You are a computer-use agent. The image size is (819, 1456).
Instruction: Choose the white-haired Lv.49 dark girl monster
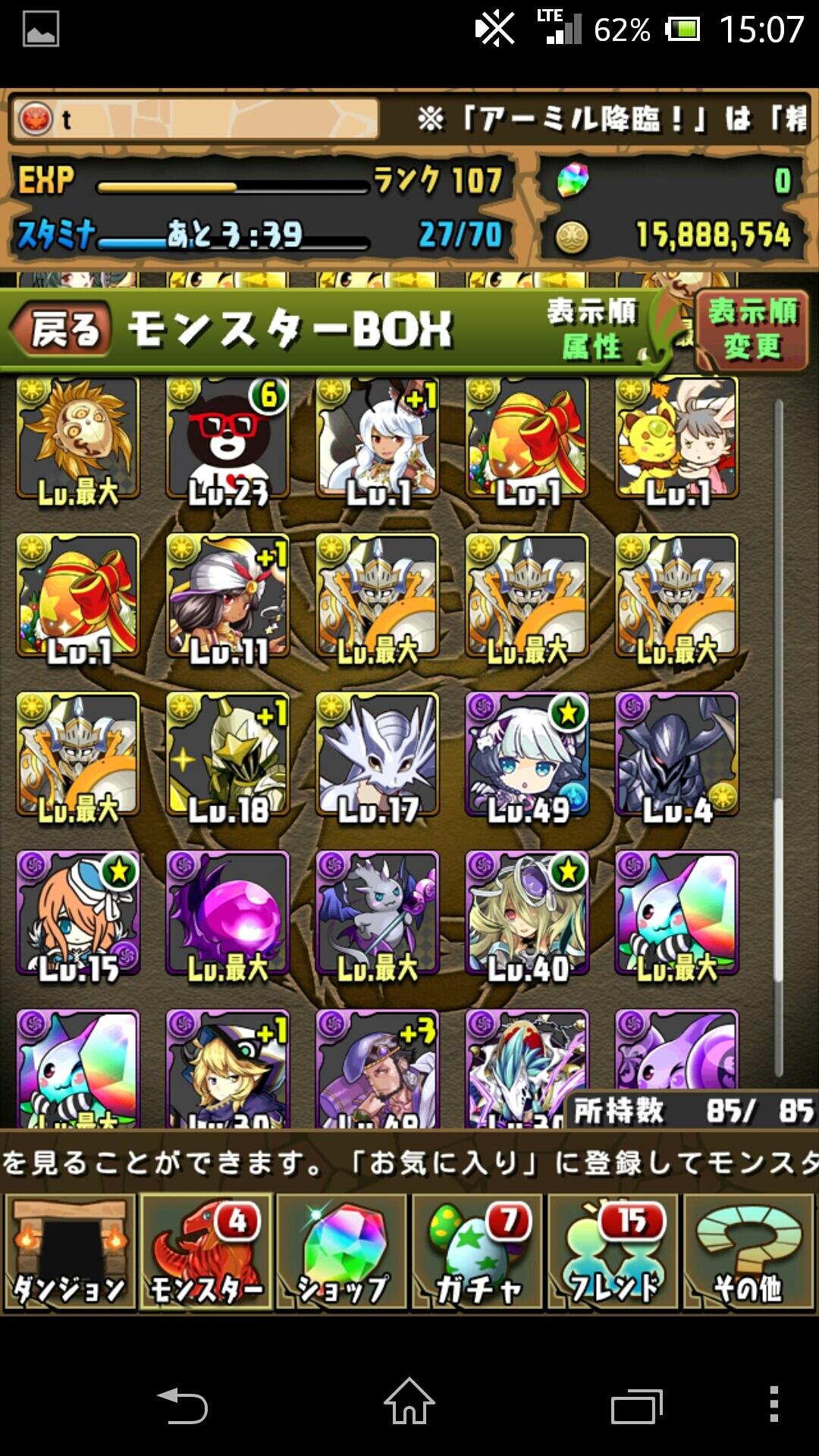click(527, 755)
